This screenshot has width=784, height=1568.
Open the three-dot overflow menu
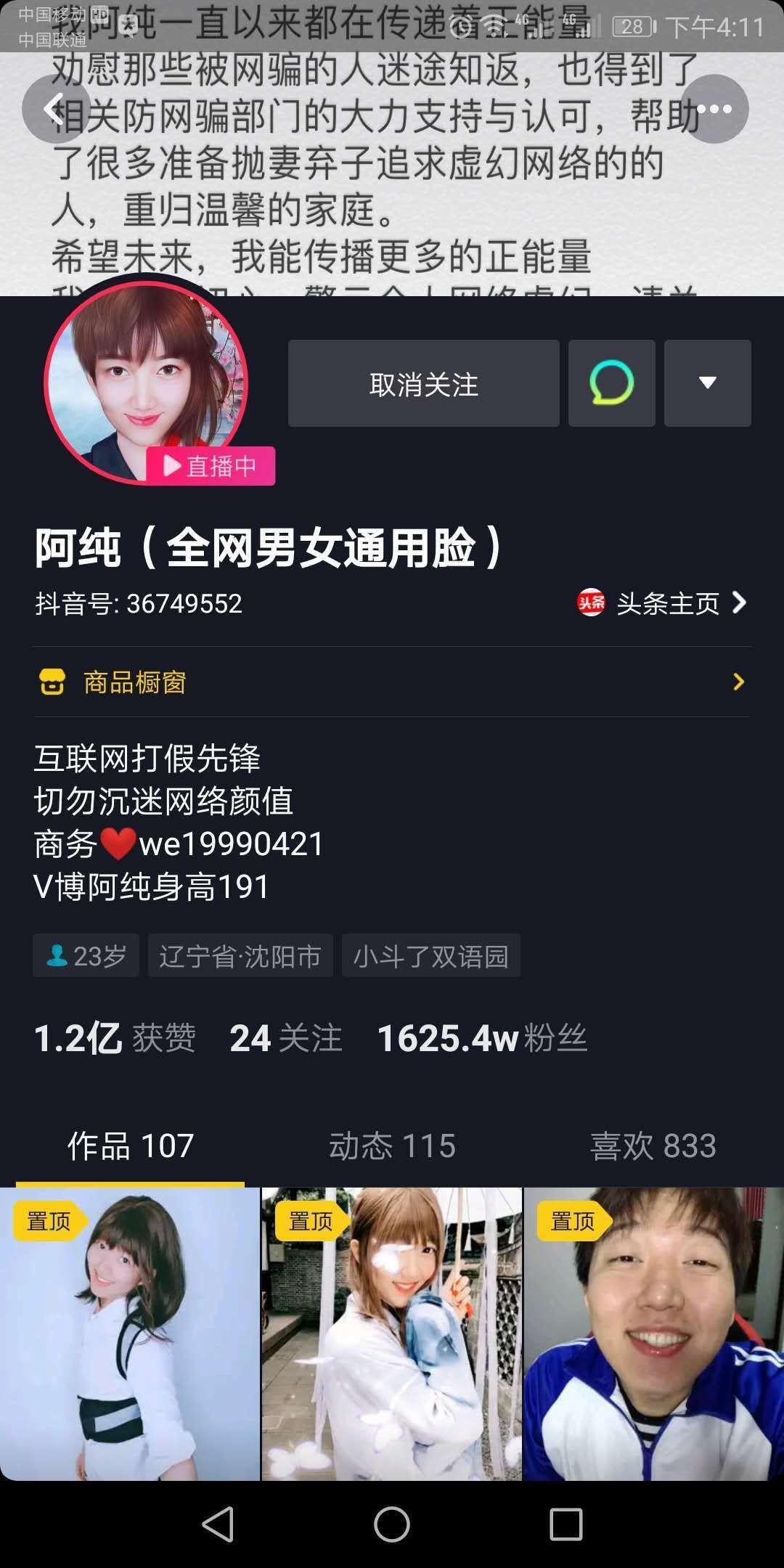point(714,109)
